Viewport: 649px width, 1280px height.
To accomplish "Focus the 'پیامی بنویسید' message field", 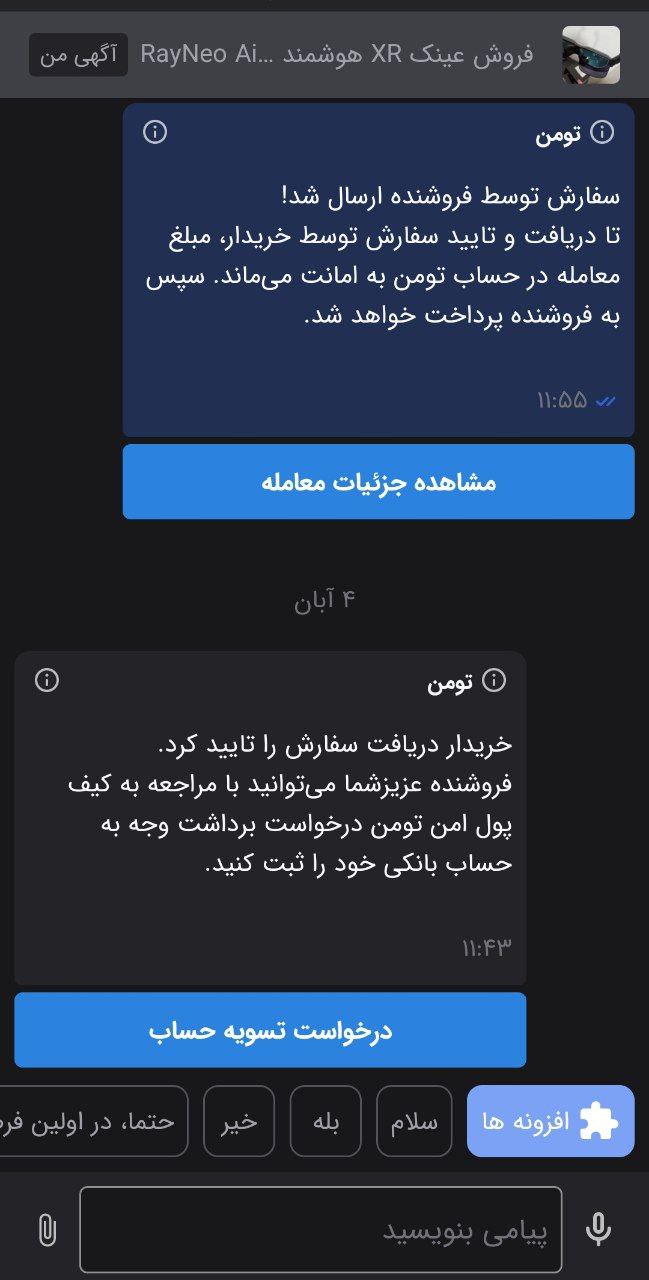I will (320, 1229).
